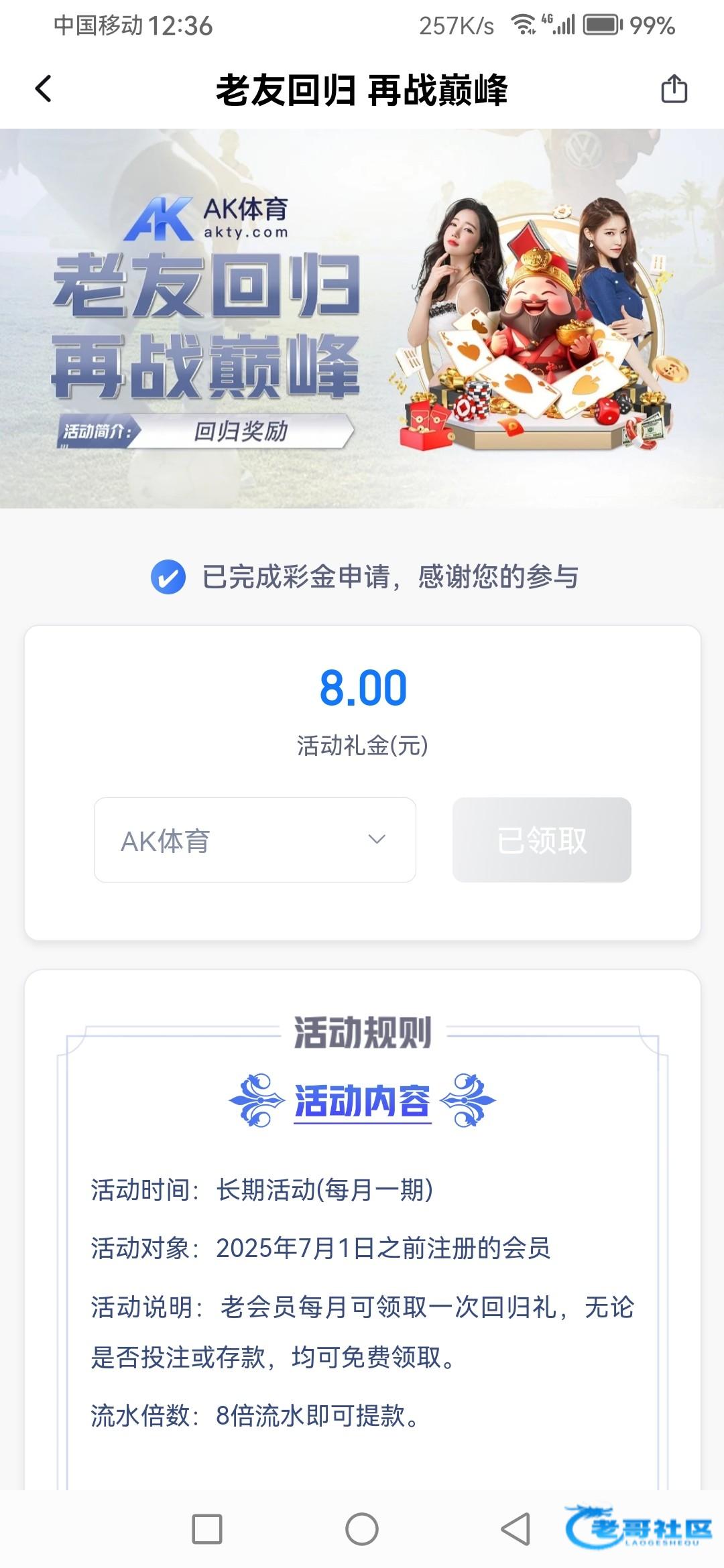
Task: Open the 老友回归 promotional banner
Action: click(x=362, y=318)
